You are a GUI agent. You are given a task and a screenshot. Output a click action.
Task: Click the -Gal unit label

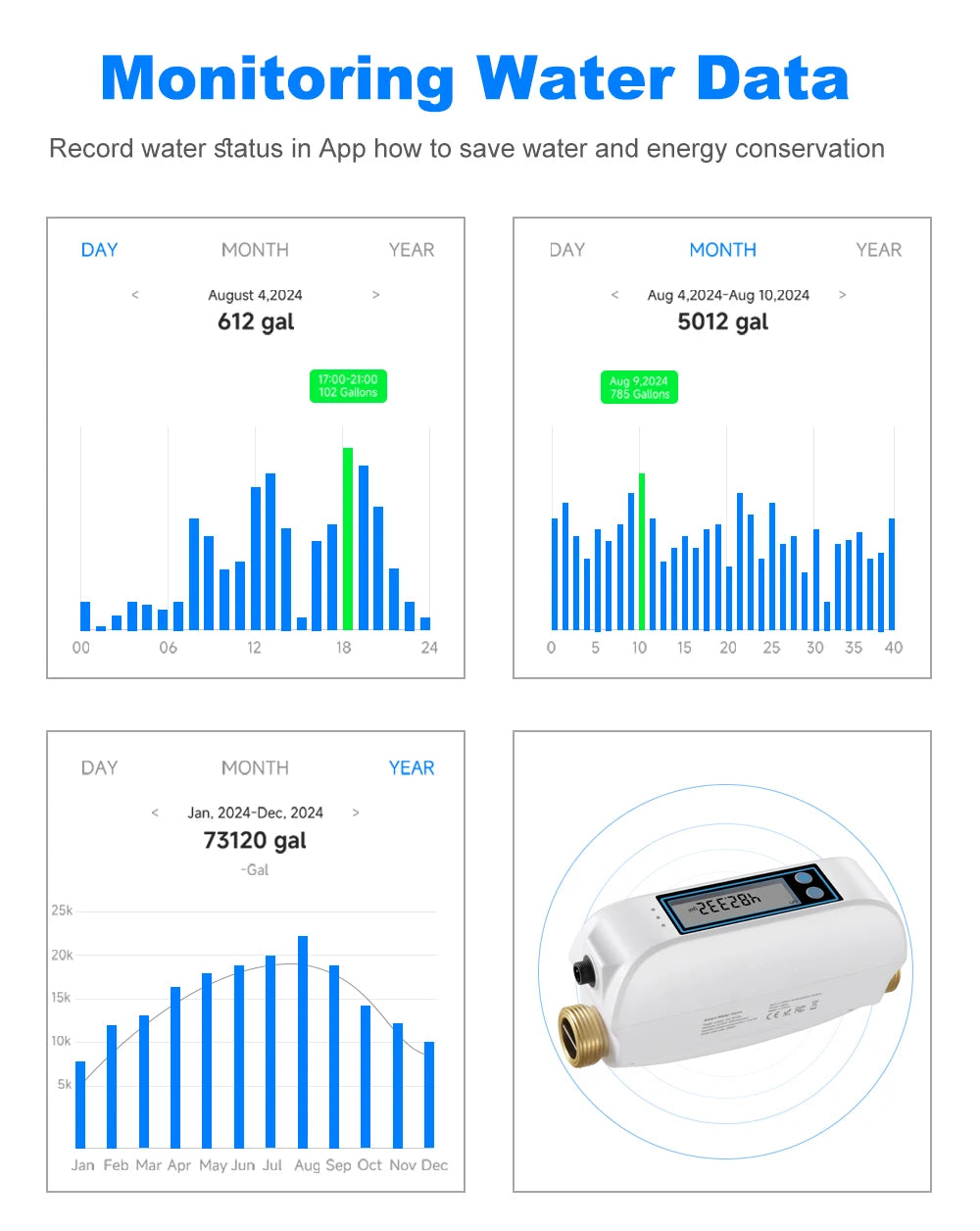pos(253,869)
